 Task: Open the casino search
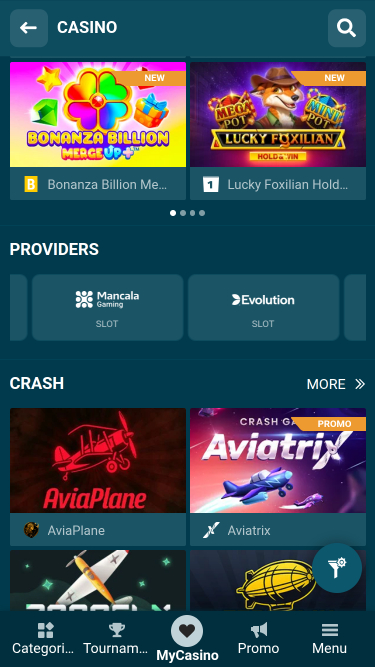(x=347, y=28)
